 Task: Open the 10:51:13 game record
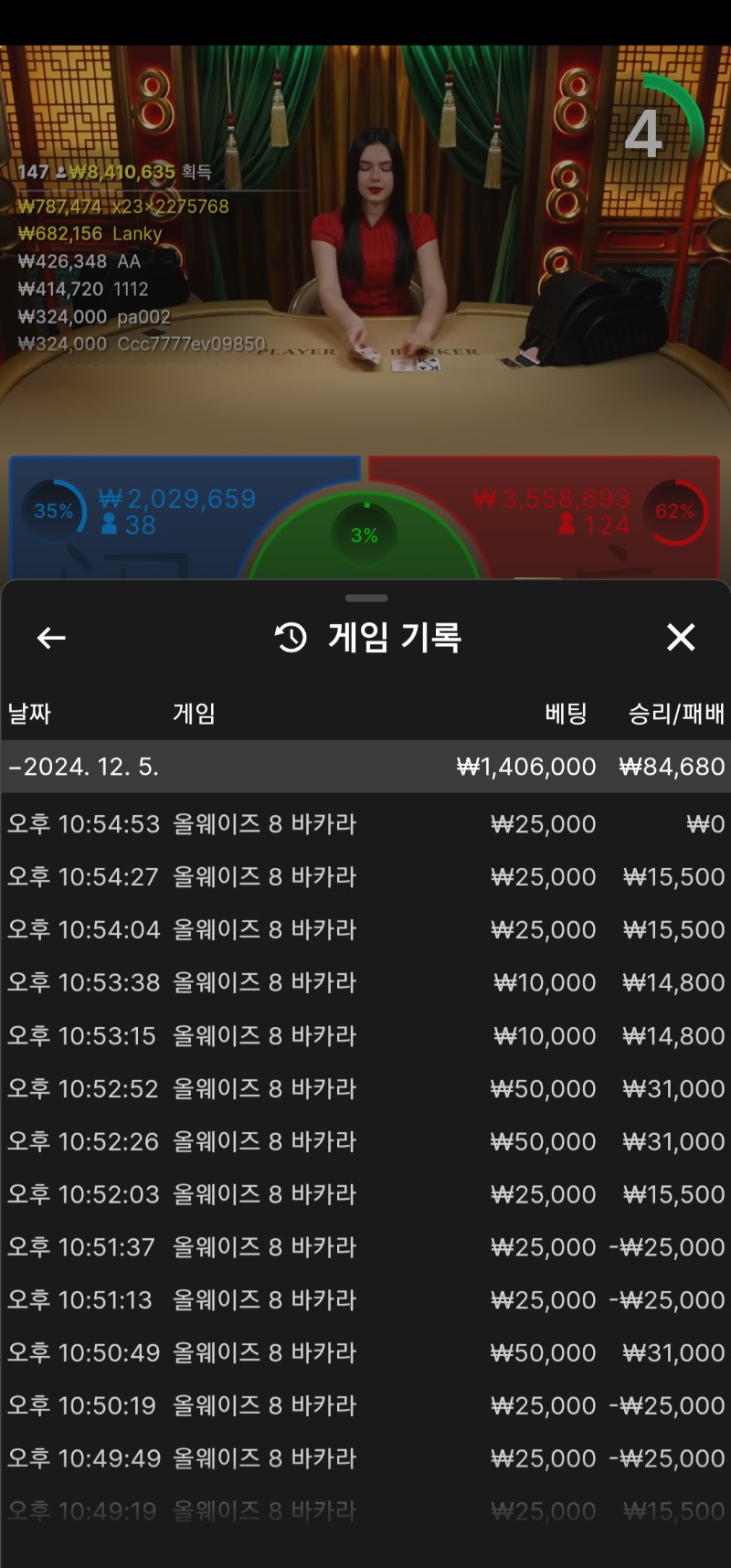click(x=365, y=1300)
